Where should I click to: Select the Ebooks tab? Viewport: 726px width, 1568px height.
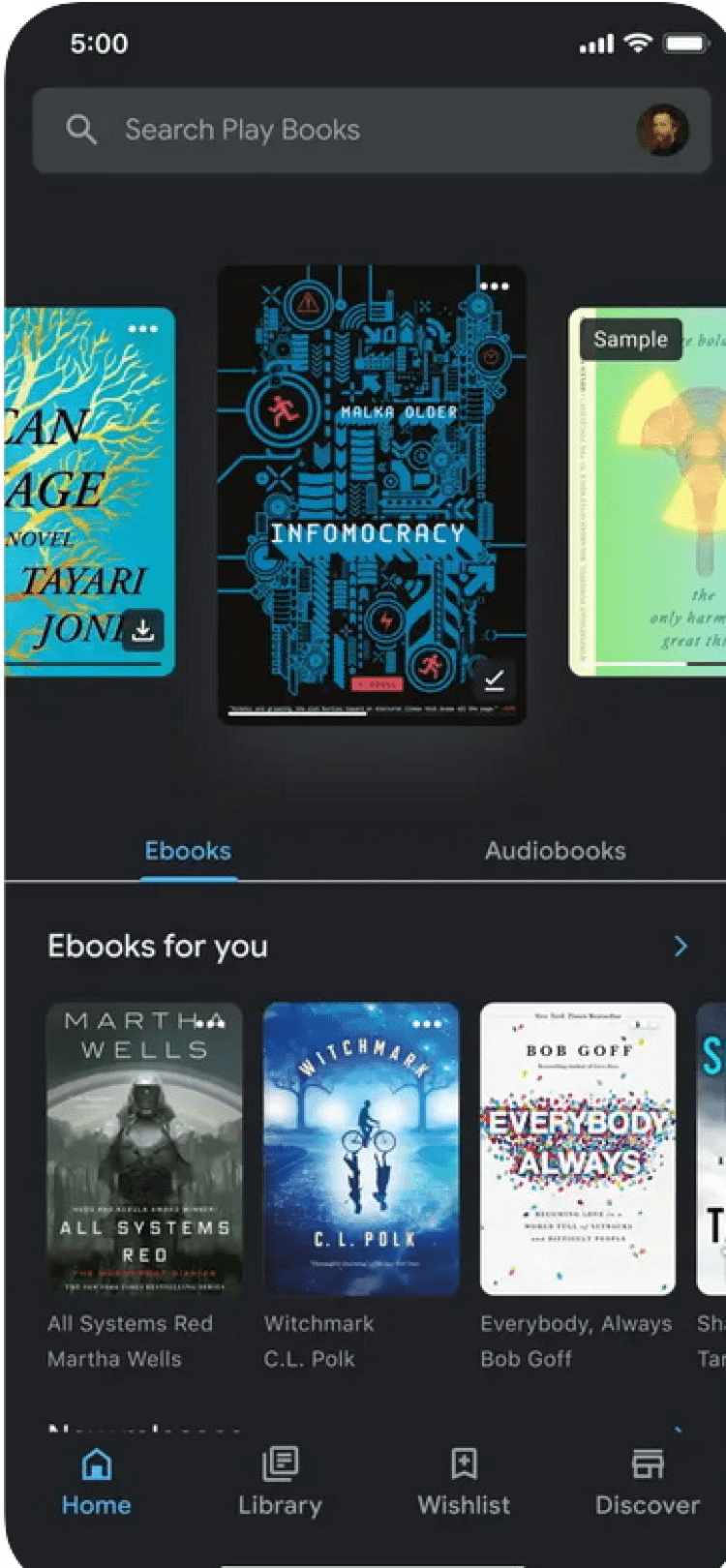(x=188, y=851)
